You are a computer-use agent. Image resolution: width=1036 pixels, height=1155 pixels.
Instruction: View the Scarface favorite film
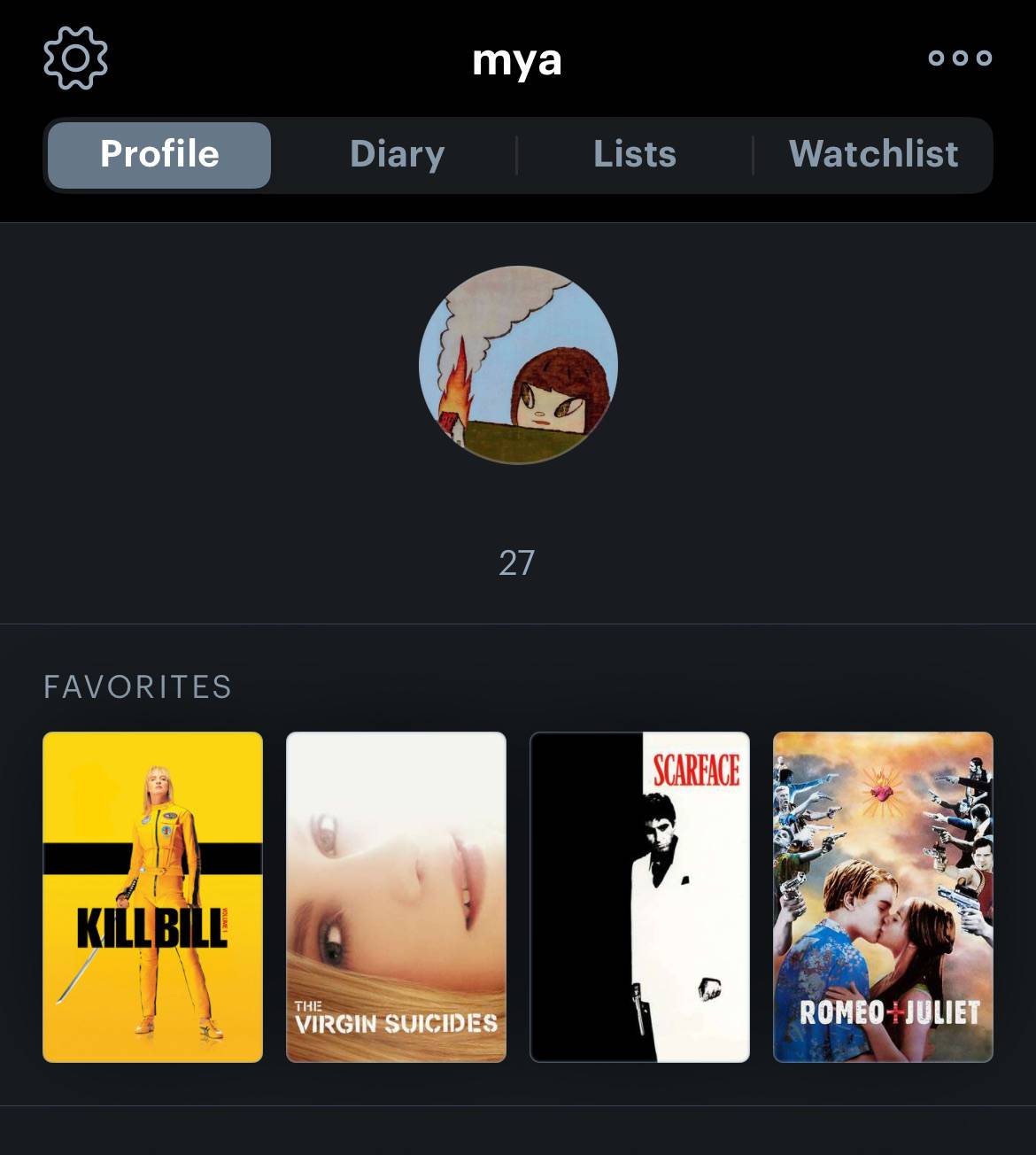click(639, 897)
